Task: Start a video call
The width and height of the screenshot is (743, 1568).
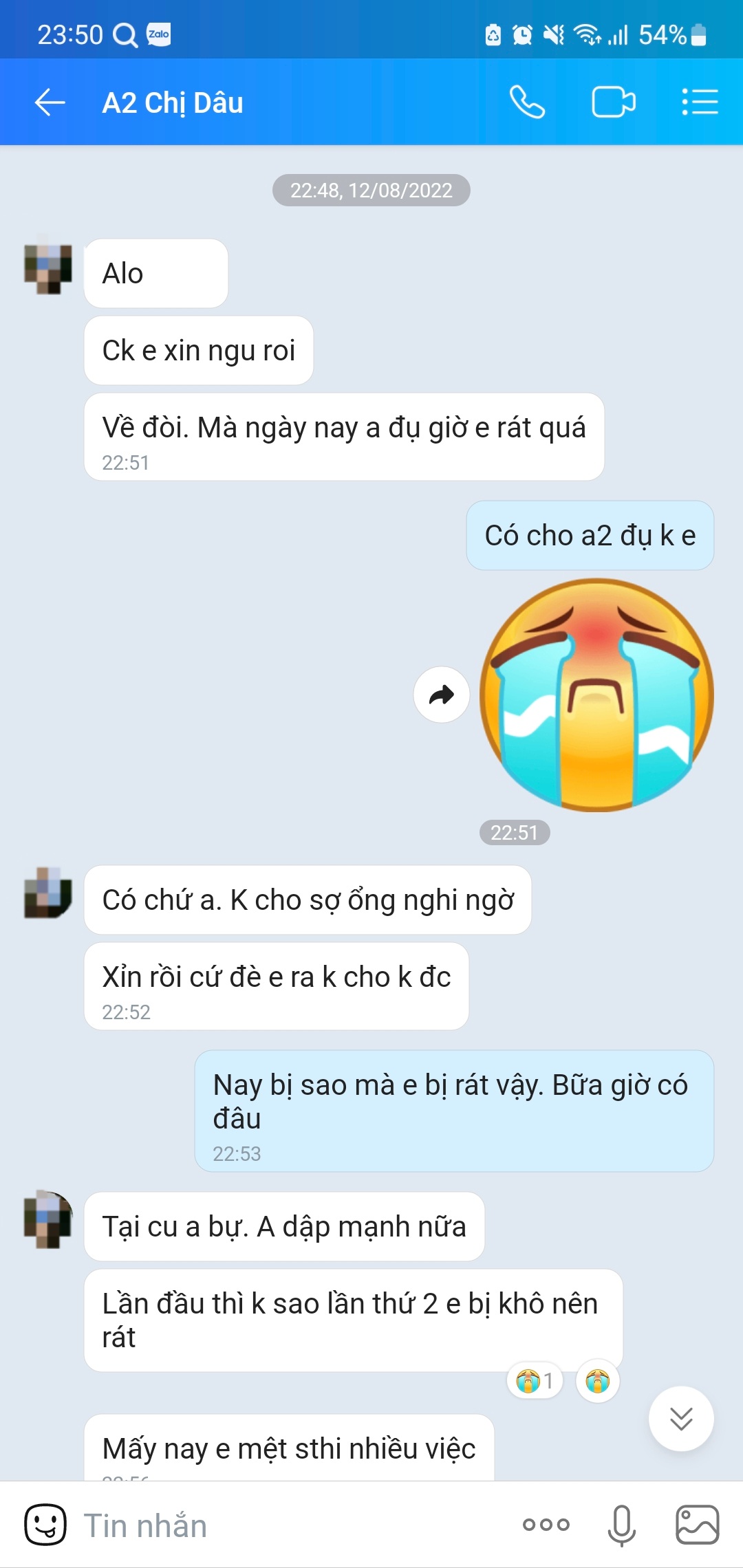Action: [x=614, y=102]
